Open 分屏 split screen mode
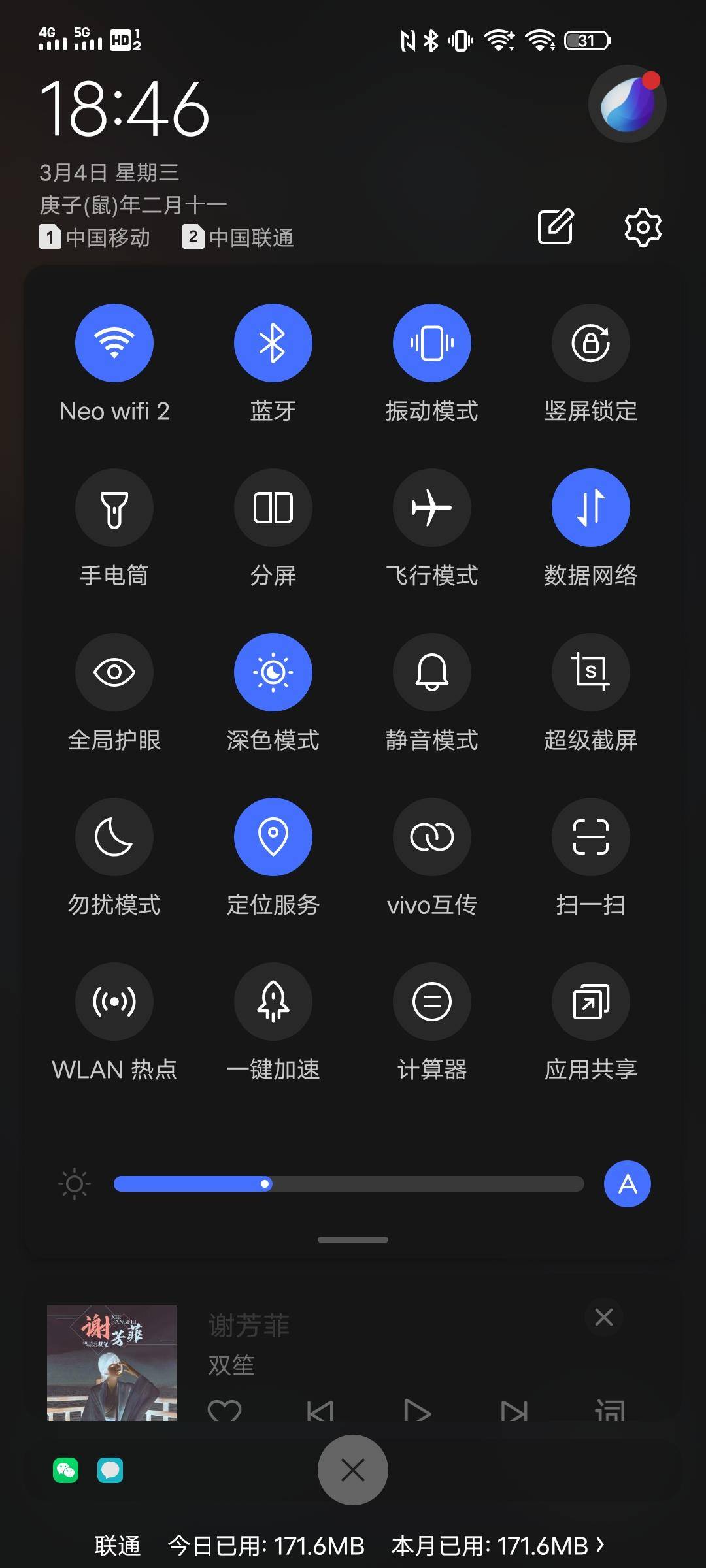 click(x=273, y=508)
